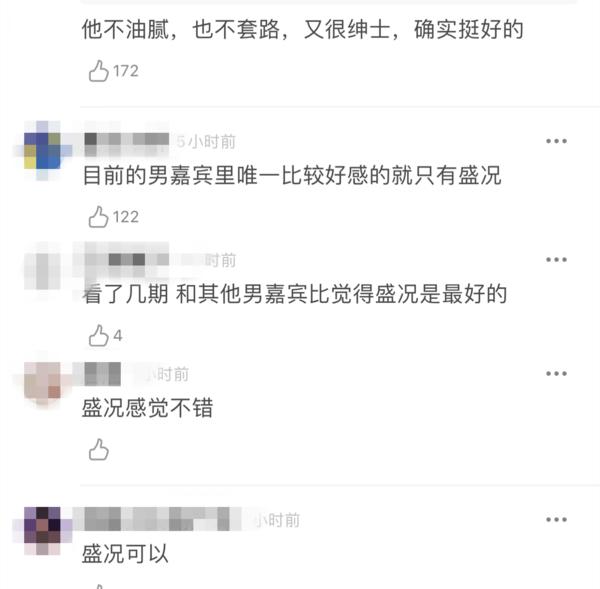Open the more options for the 盛况可以 comment

556,520
